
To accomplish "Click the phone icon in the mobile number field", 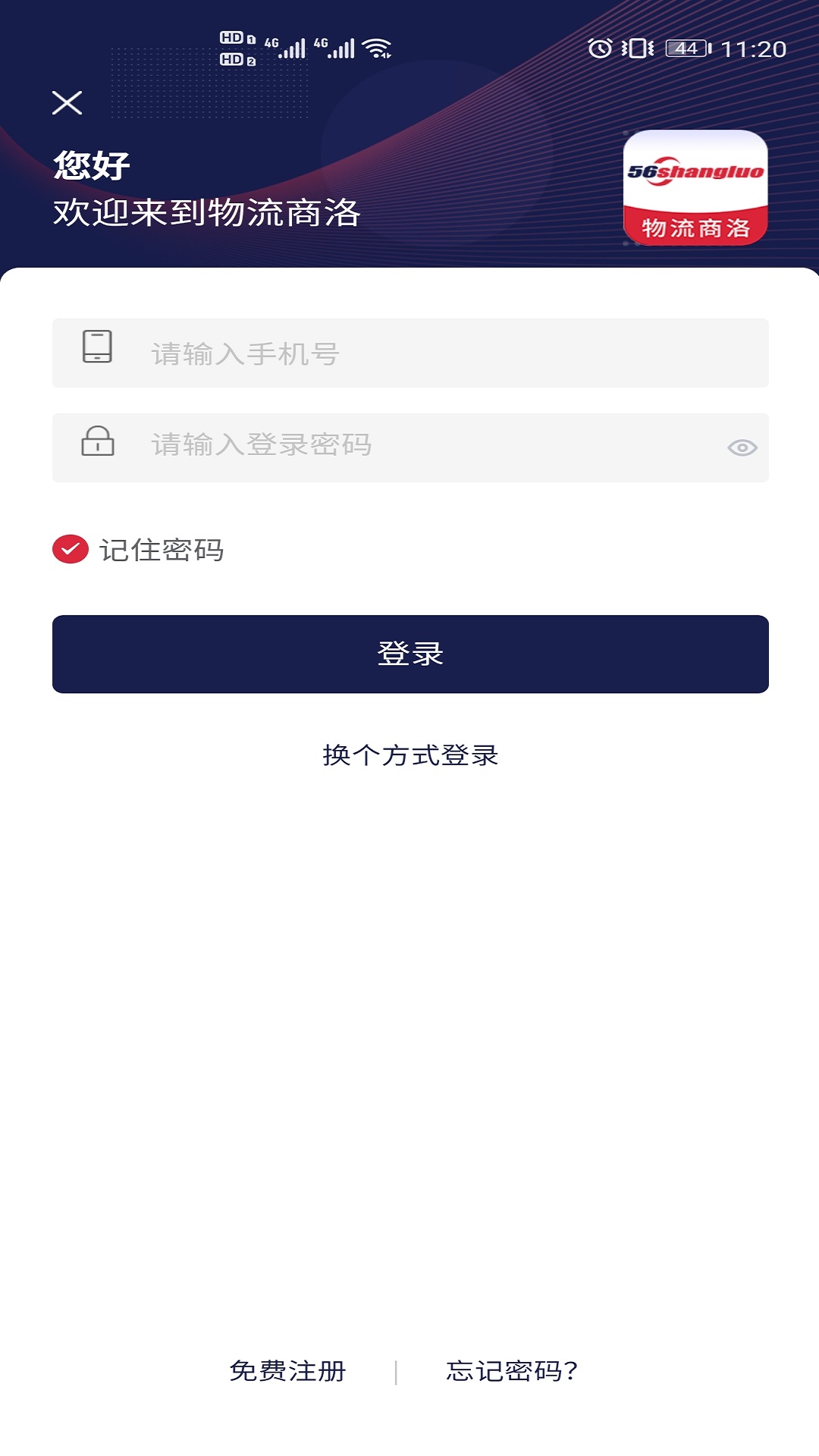I will click(96, 349).
